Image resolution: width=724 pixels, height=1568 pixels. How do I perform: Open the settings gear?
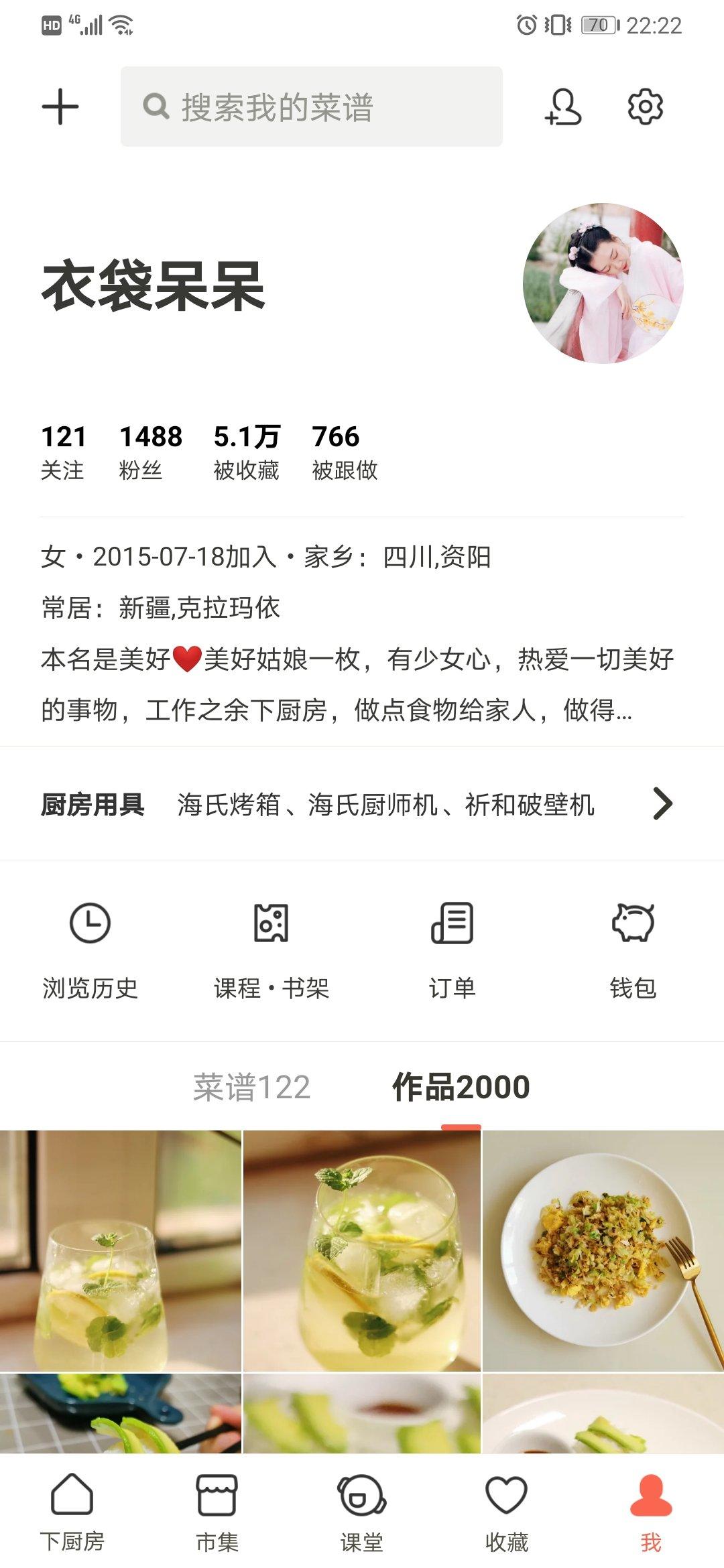pos(645,107)
